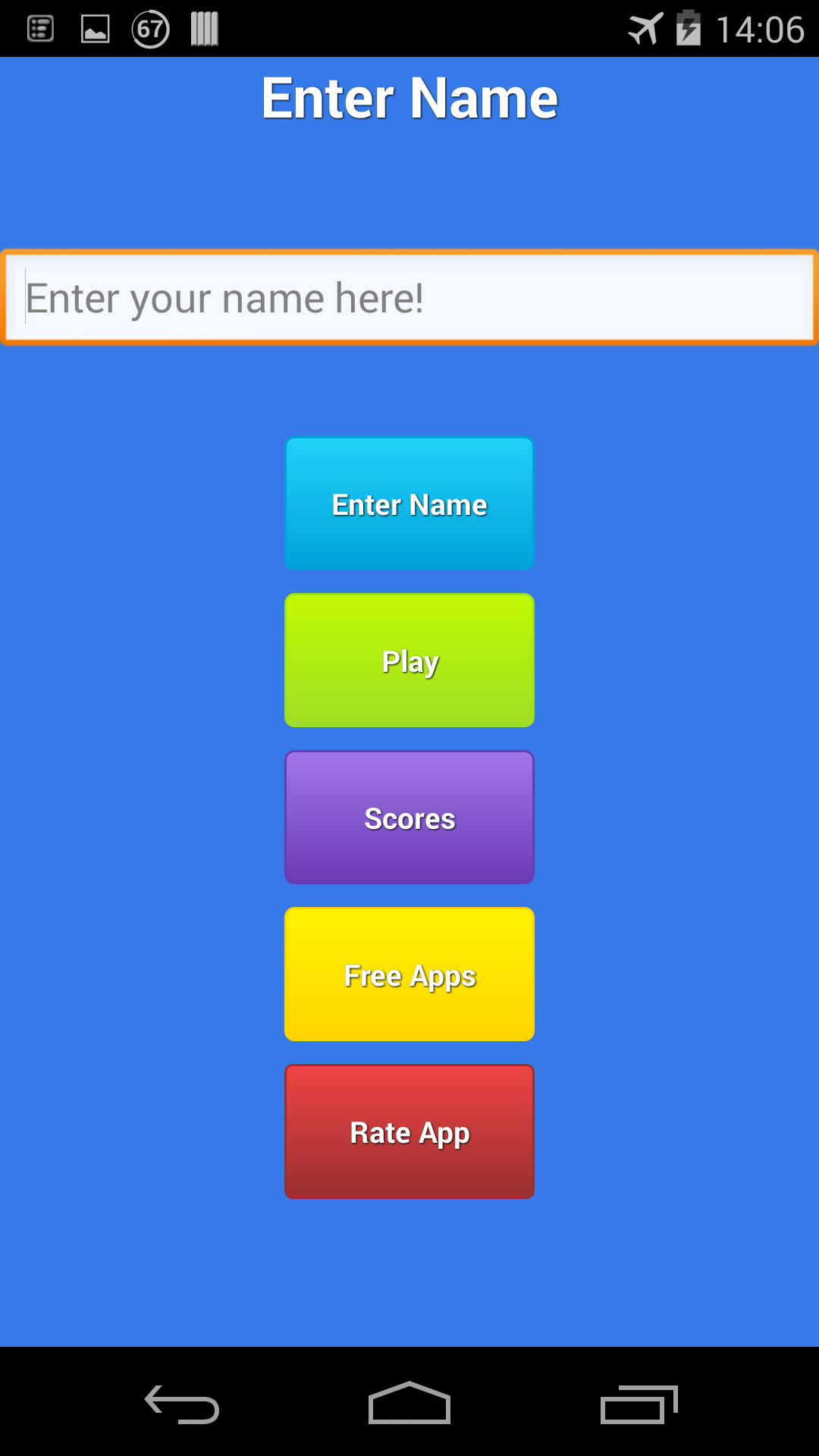Tap the airplane mode status icon
Viewport: 819px width, 1456px height.
point(644,29)
